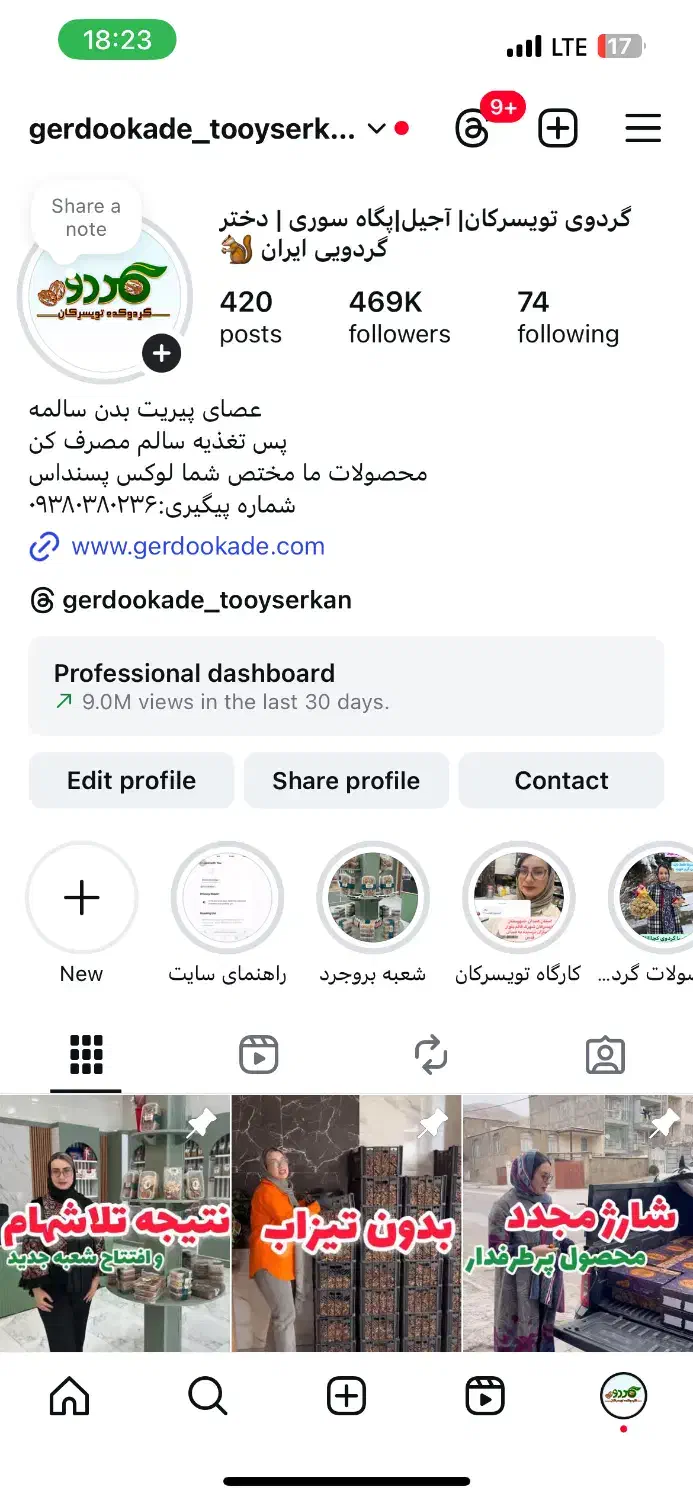Open the Search tab in bottom bar
This screenshot has width=693, height=1500.
(208, 1397)
